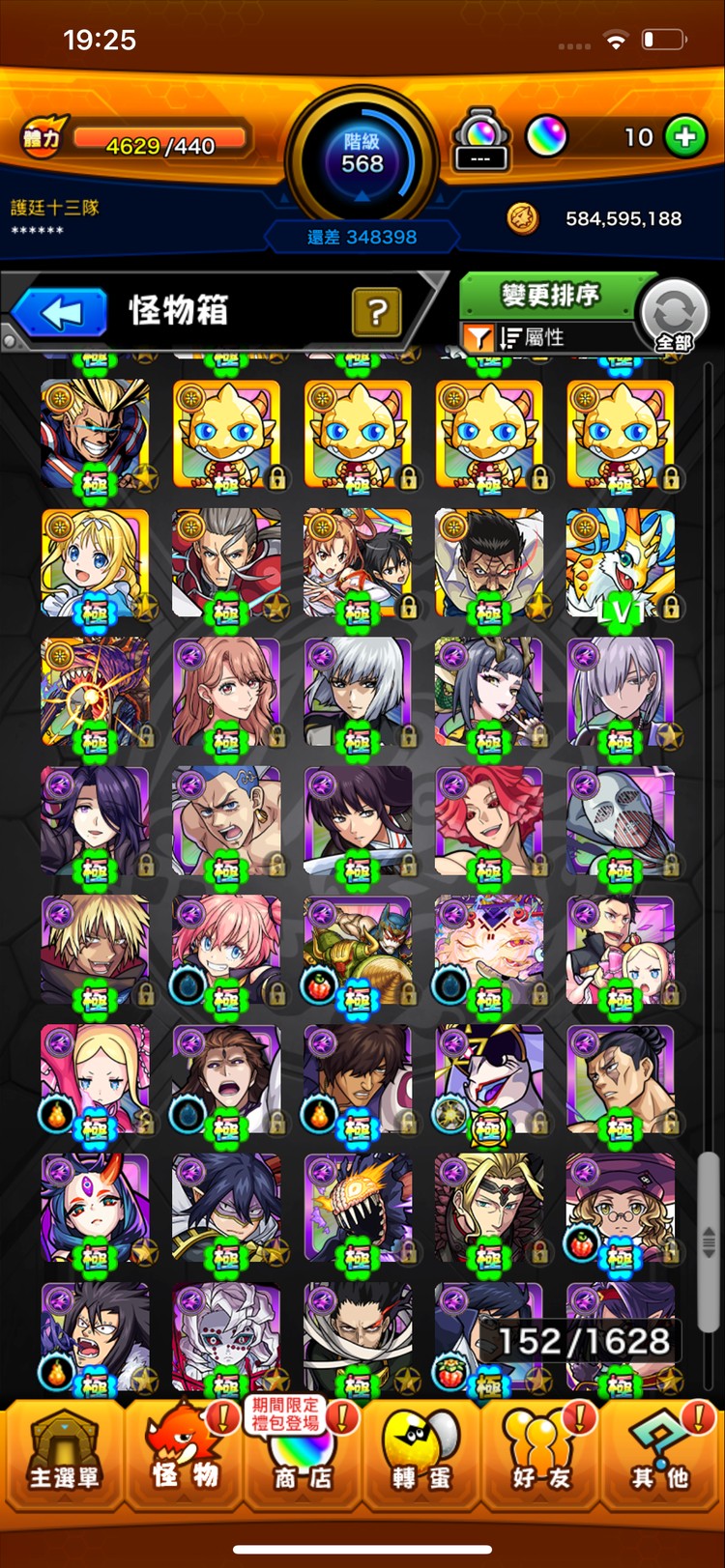Viewport: 725px width, 1568px height.
Task: Go back using the blue arrow
Action: [60, 312]
